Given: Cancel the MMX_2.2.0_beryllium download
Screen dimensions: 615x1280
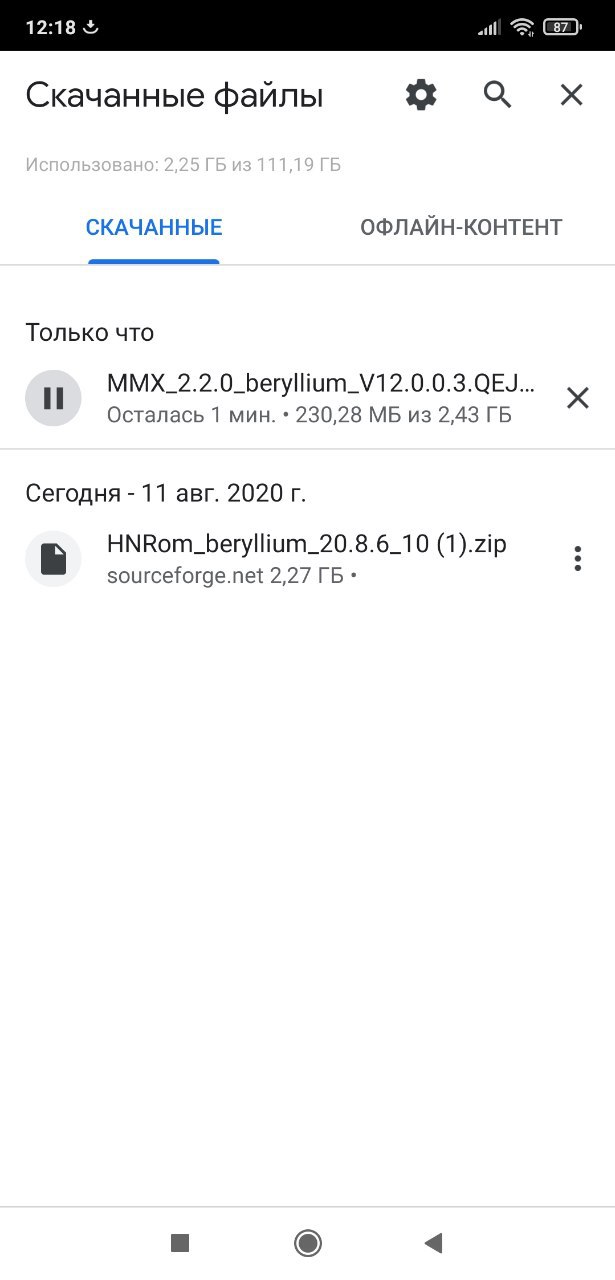Looking at the screenshot, I should [x=578, y=398].
